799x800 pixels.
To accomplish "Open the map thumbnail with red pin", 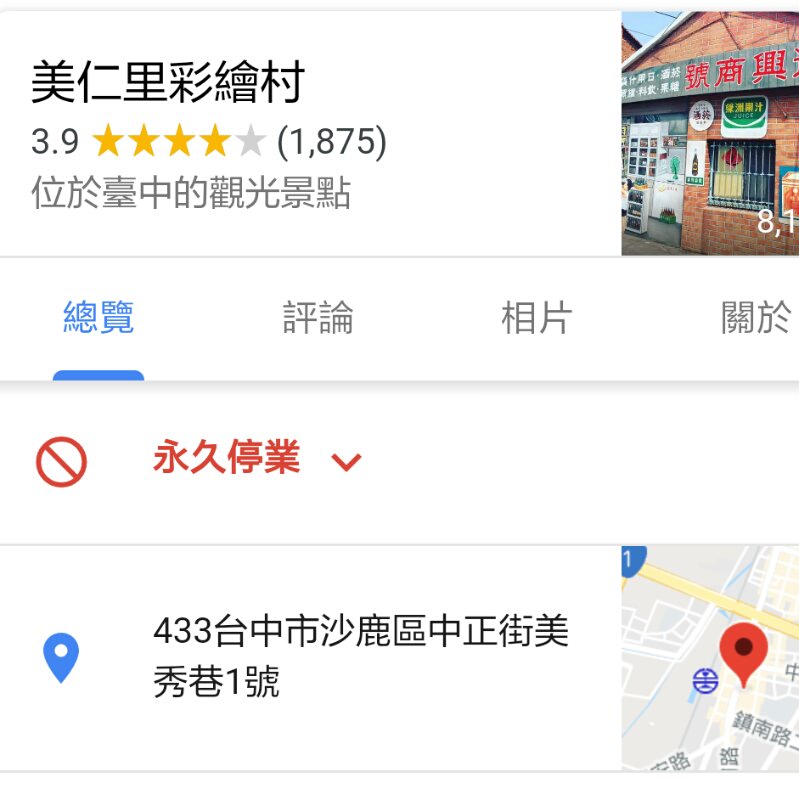I will pyautogui.click(x=710, y=658).
